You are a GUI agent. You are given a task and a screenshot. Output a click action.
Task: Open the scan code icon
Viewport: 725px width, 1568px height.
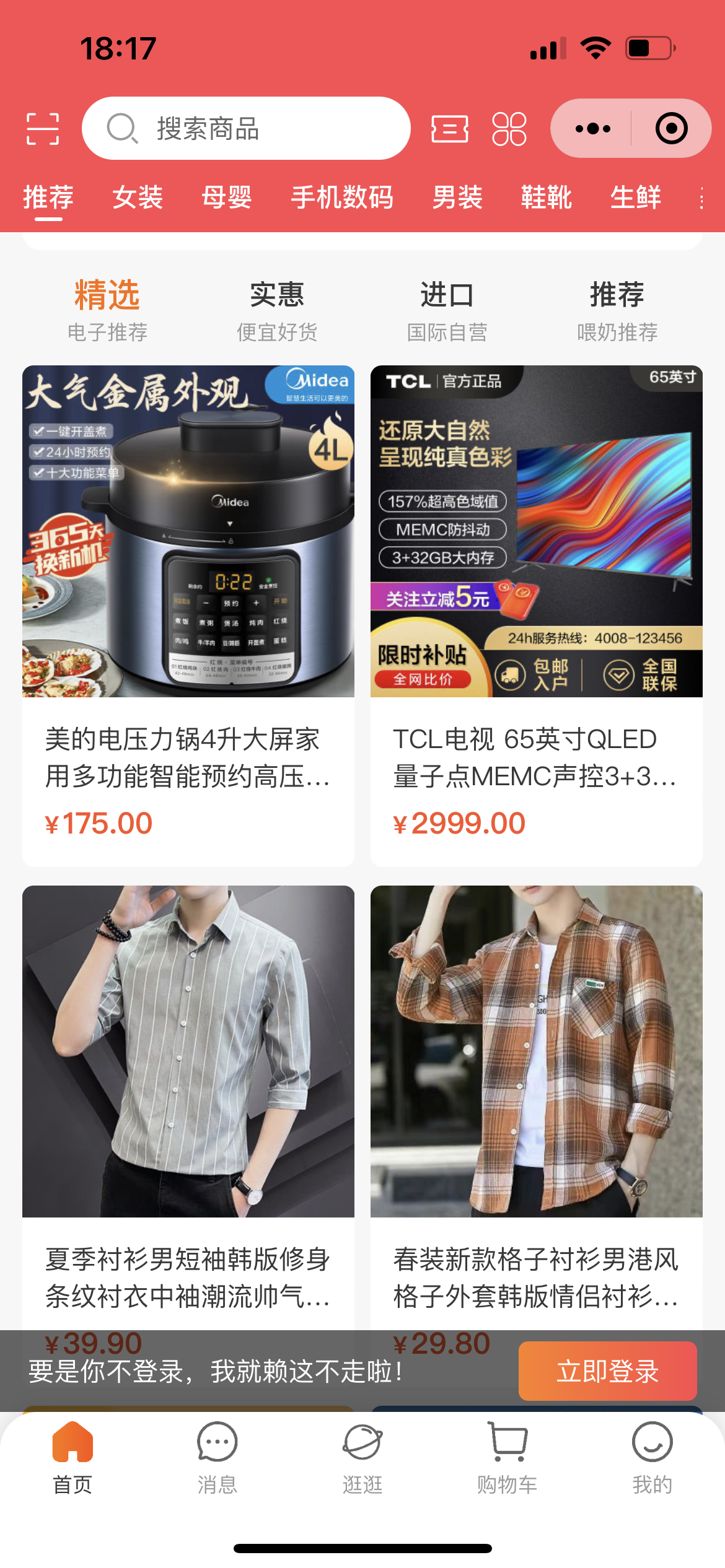(x=43, y=129)
